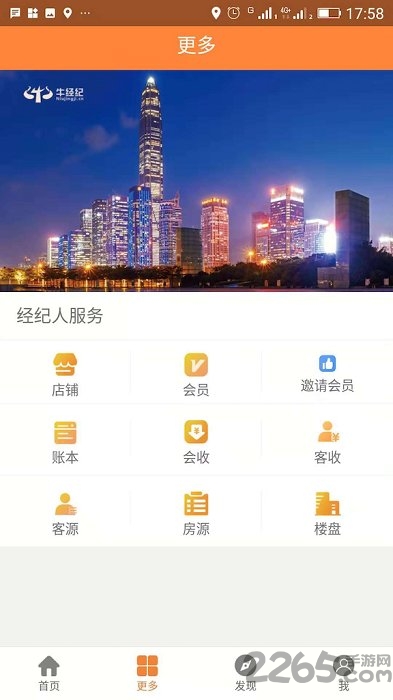Go to the 我 profile tab
This screenshot has width=393, height=700.
coord(344,673)
